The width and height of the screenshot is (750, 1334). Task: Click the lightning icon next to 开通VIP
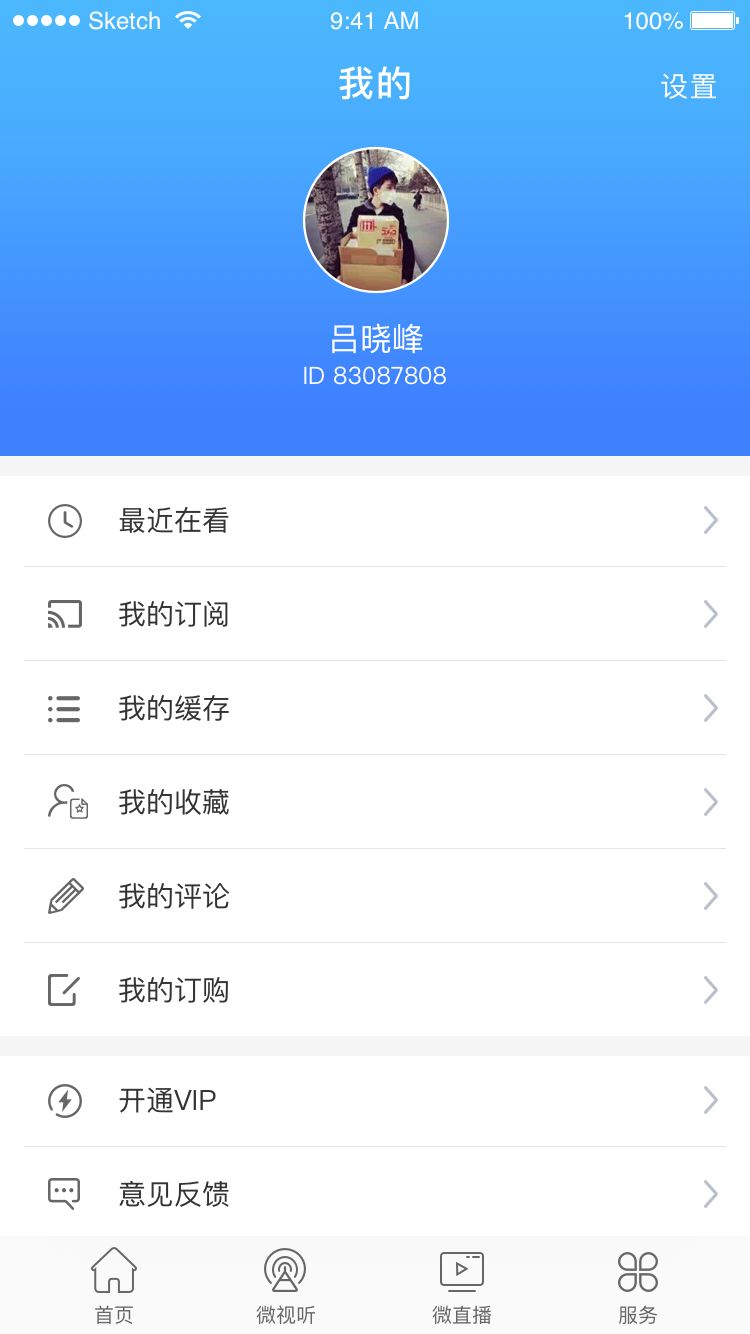[x=64, y=1100]
